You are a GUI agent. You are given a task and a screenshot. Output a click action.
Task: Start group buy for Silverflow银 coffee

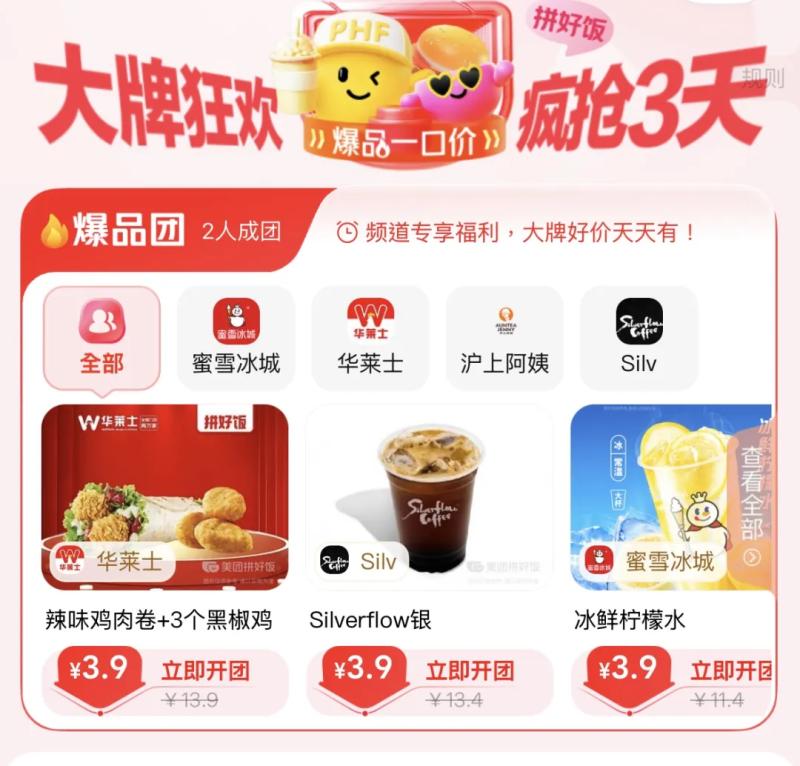469,671
